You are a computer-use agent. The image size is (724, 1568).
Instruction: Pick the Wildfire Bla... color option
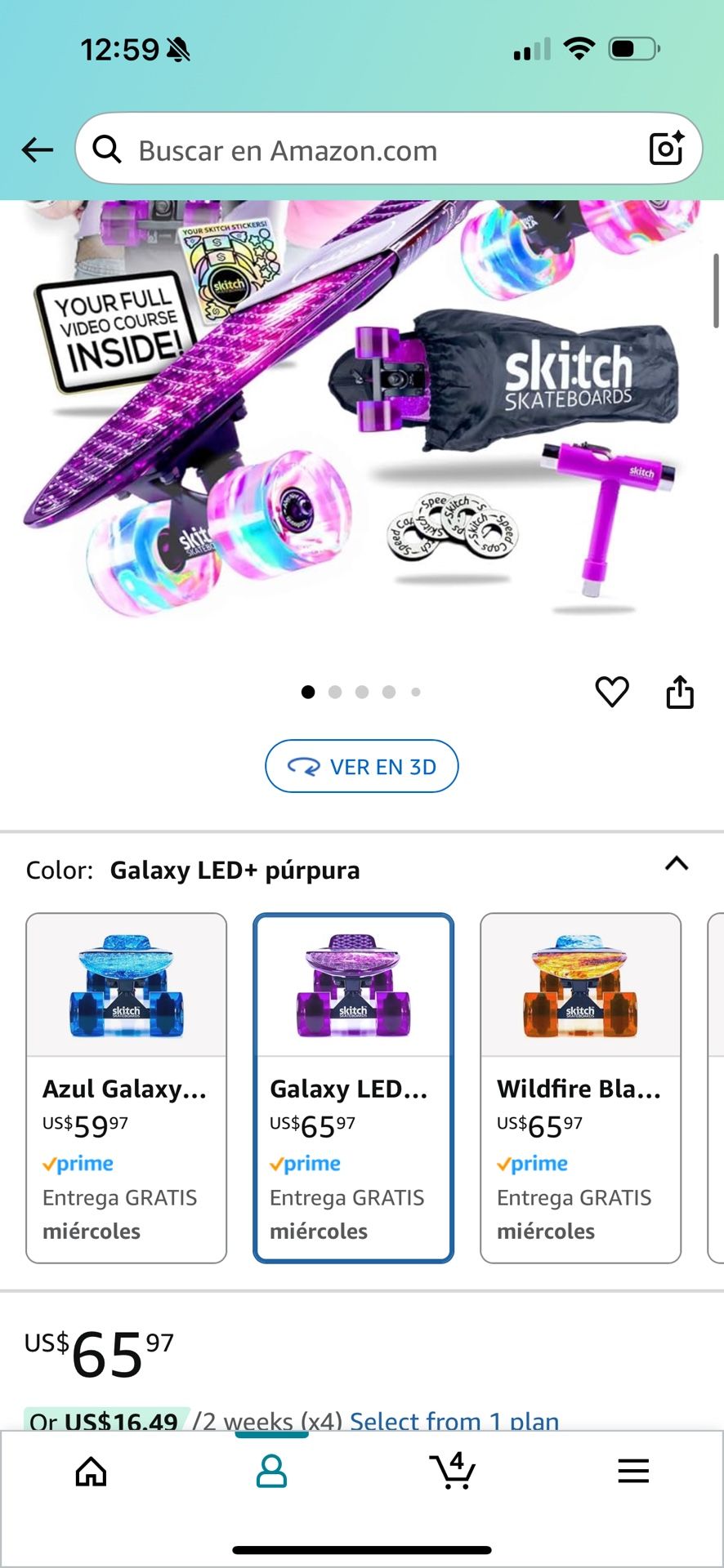[x=580, y=1088]
